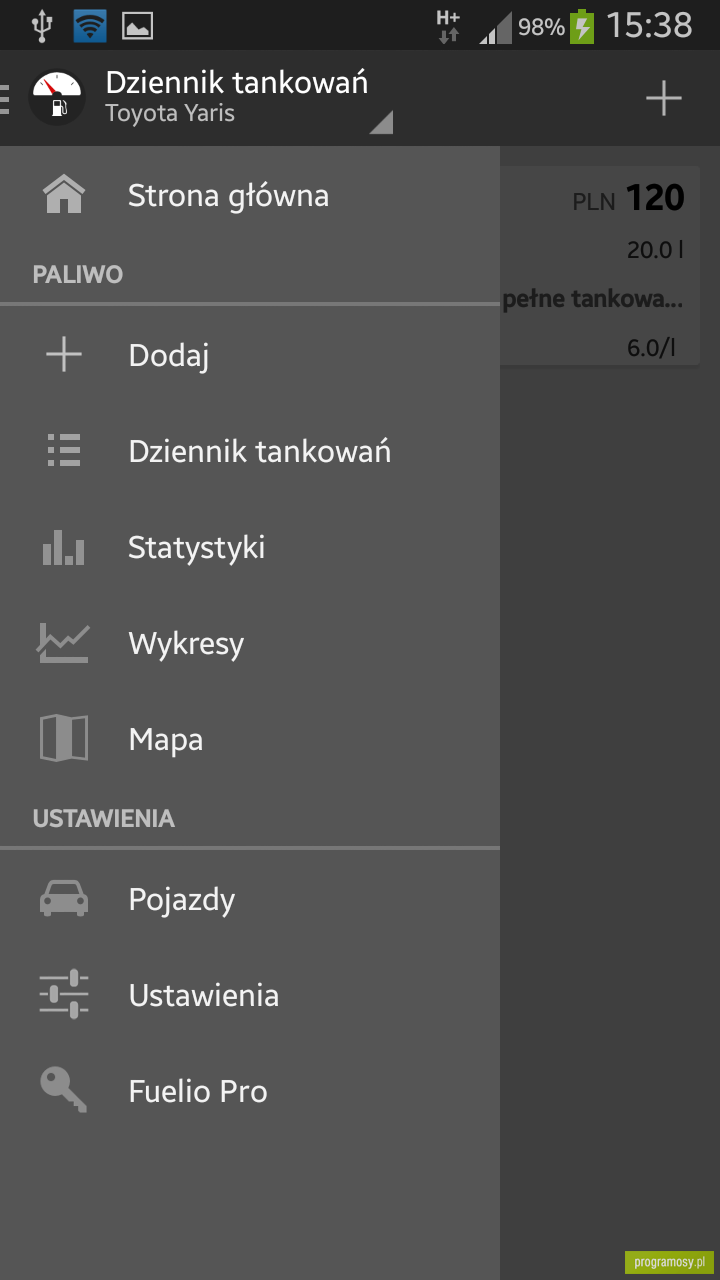Open the Mapa entry

pos(250,739)
